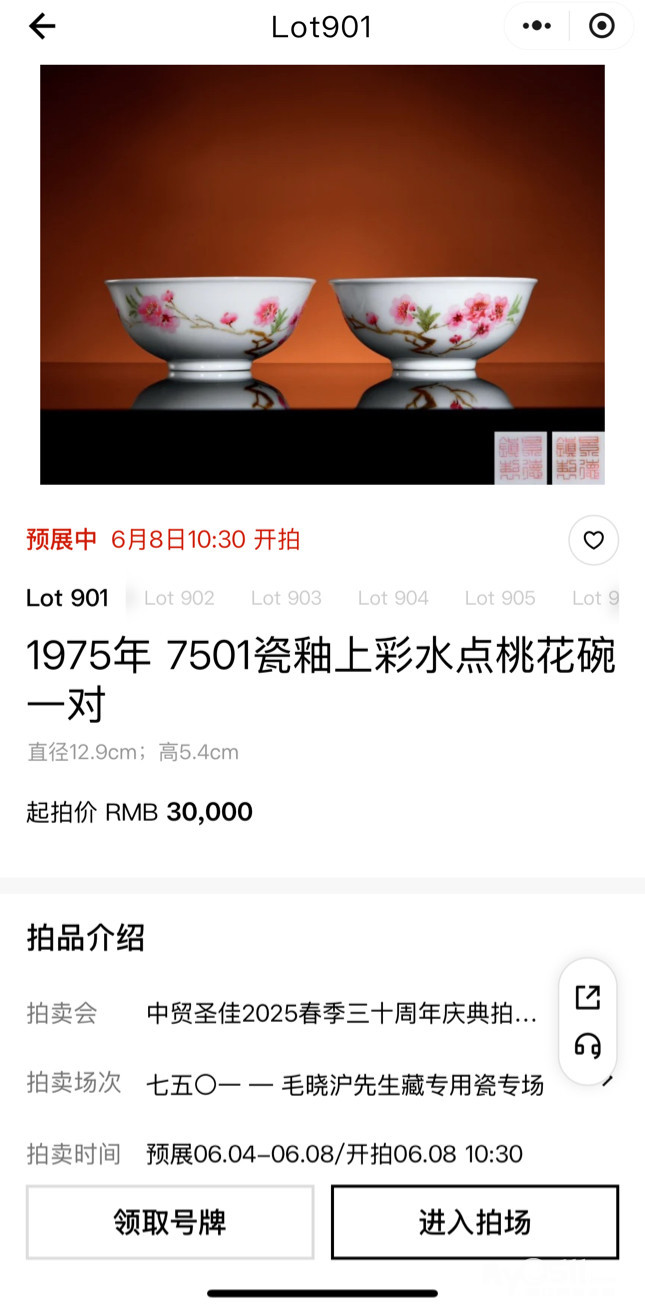Image resolution: width=645 pixels, height=1310 pixels.
Task: Tap 领取号牌 to get a paddle number
Action: pos(170,1221)
